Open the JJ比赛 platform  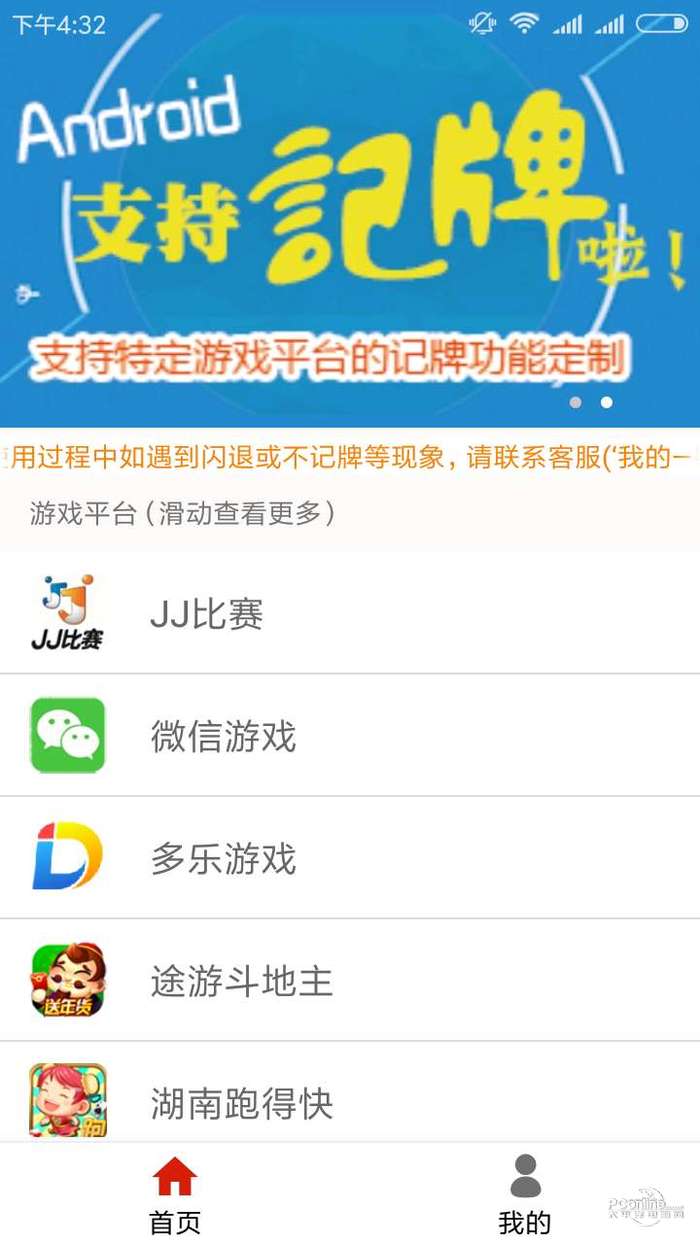350,613
